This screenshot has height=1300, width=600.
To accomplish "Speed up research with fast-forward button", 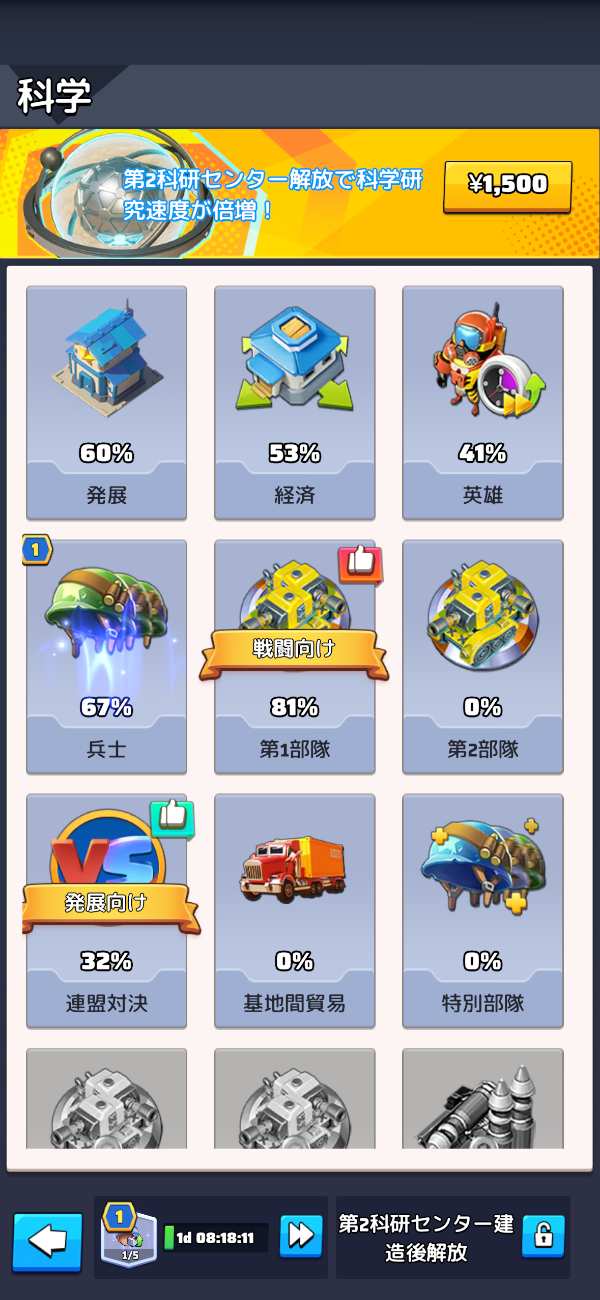I will (301, 1236).
